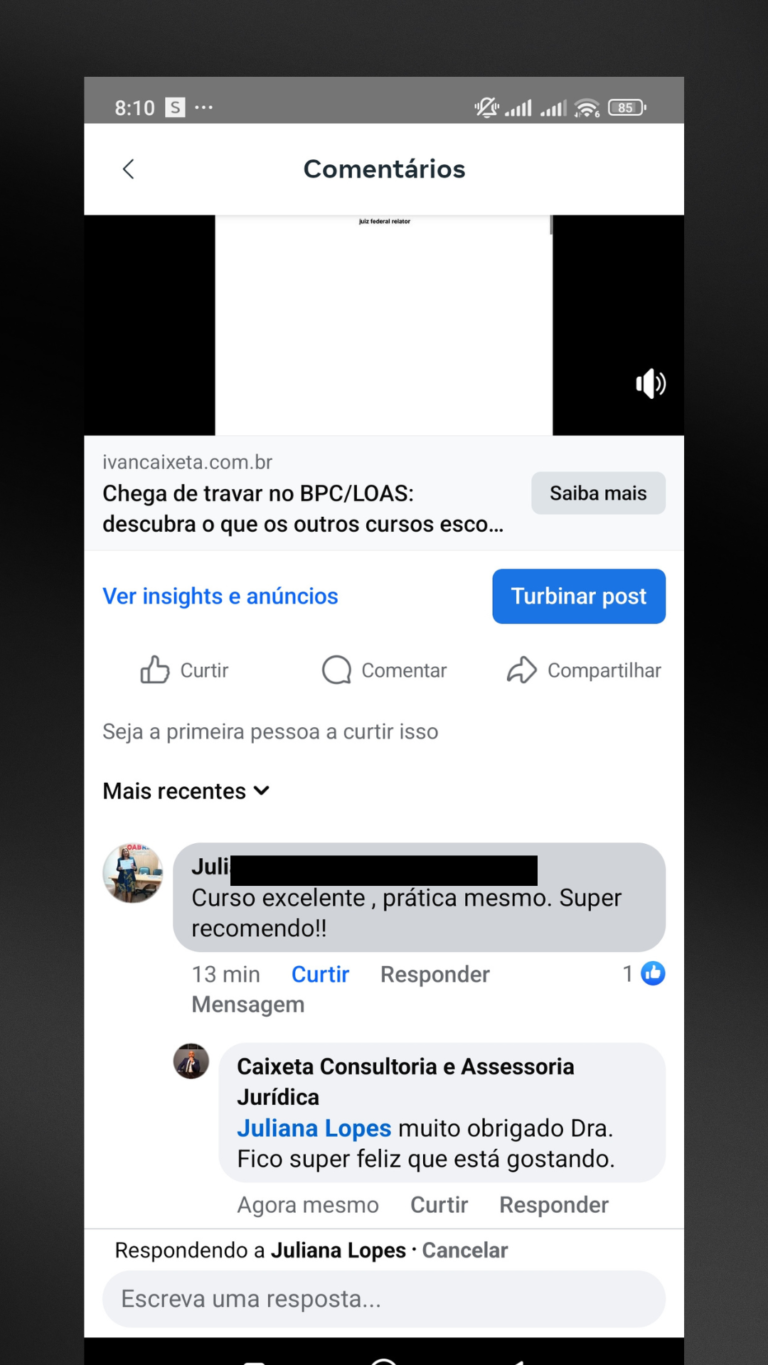This screenshot has width=768, height=1365.
Task: Tap Comentar under the post
Action: (384, 670)
